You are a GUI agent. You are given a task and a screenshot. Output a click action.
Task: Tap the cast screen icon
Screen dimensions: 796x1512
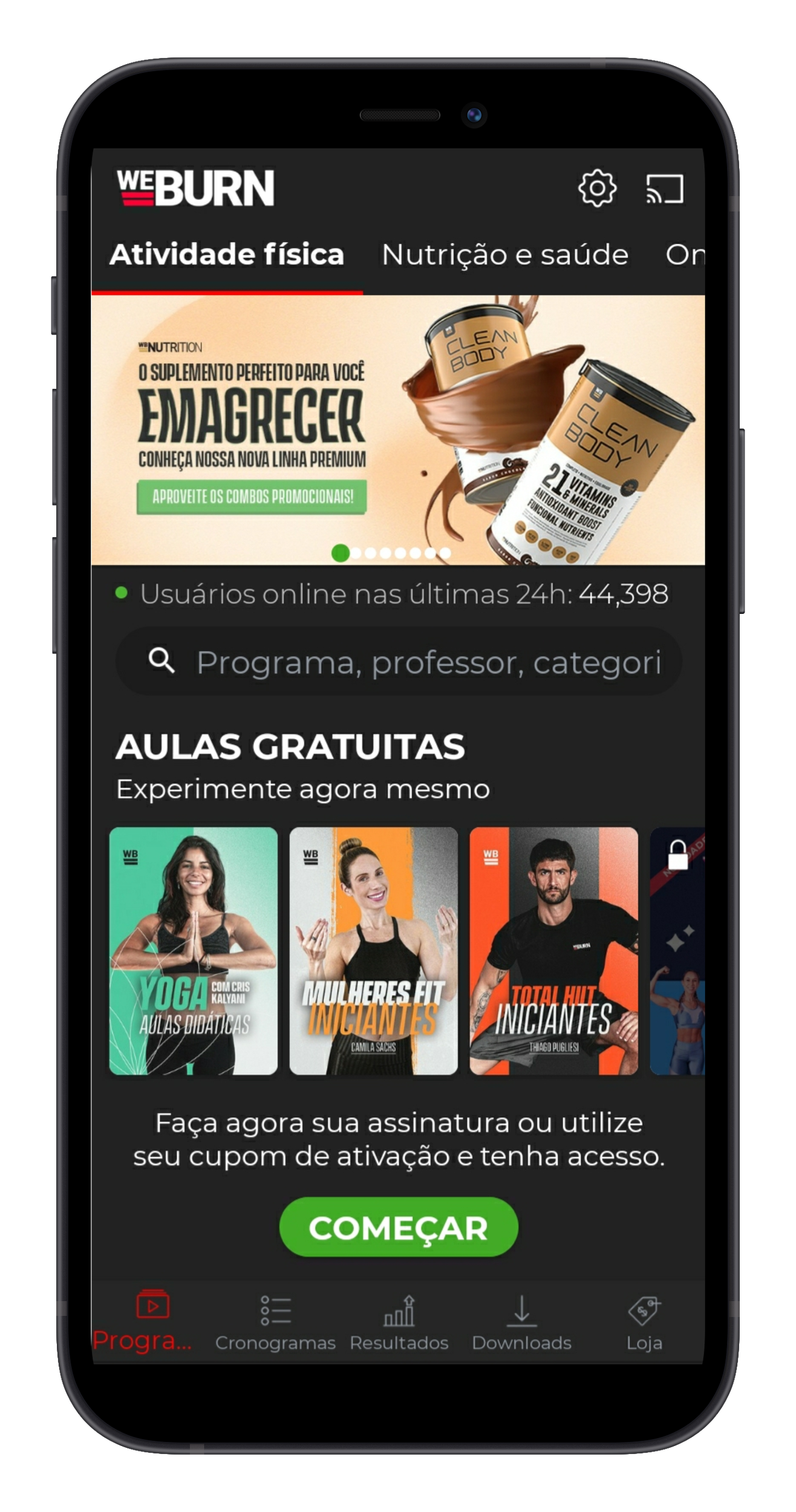(x=664, y=189)
